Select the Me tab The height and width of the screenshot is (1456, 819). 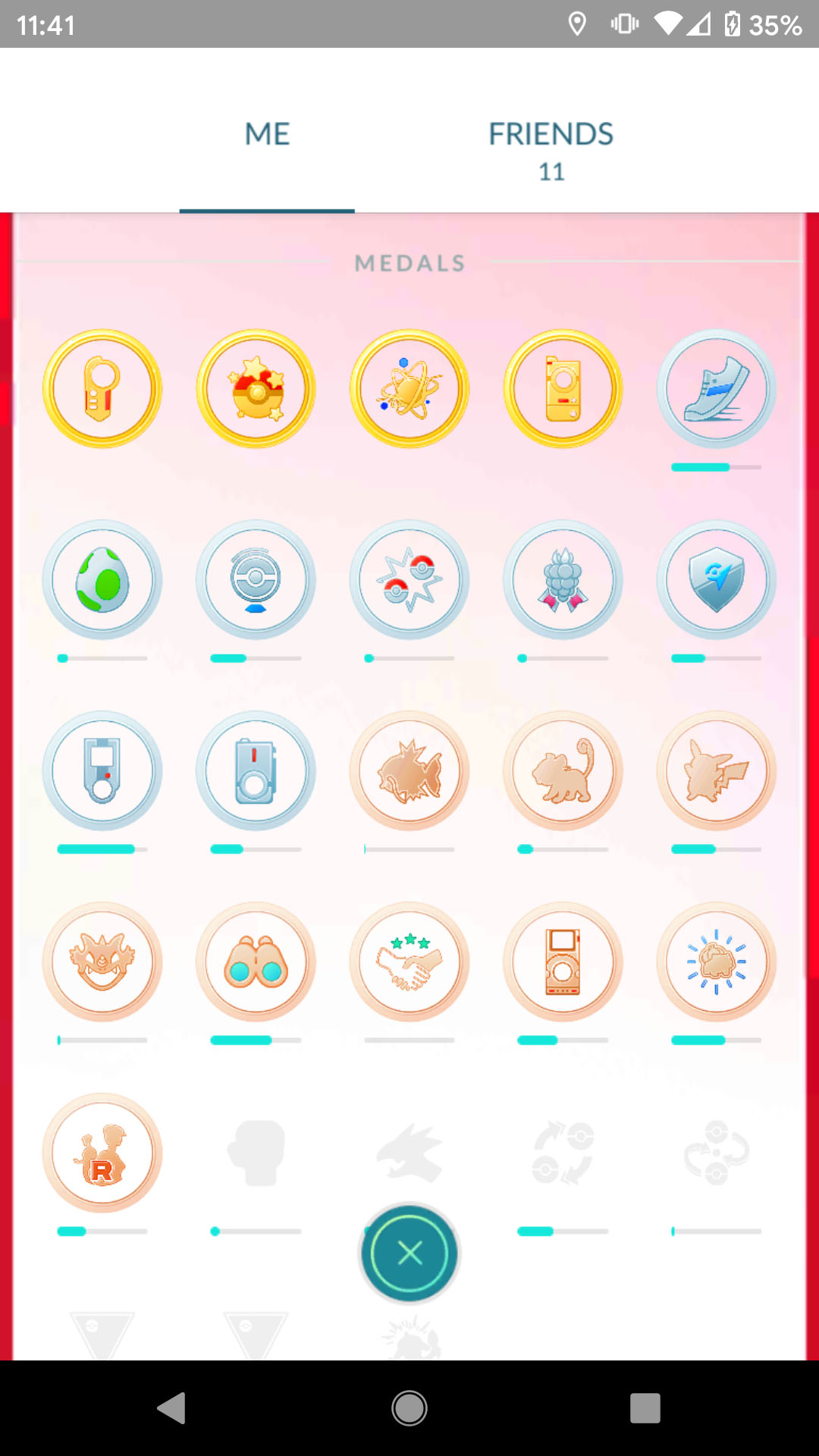click(x=267, y=134)
